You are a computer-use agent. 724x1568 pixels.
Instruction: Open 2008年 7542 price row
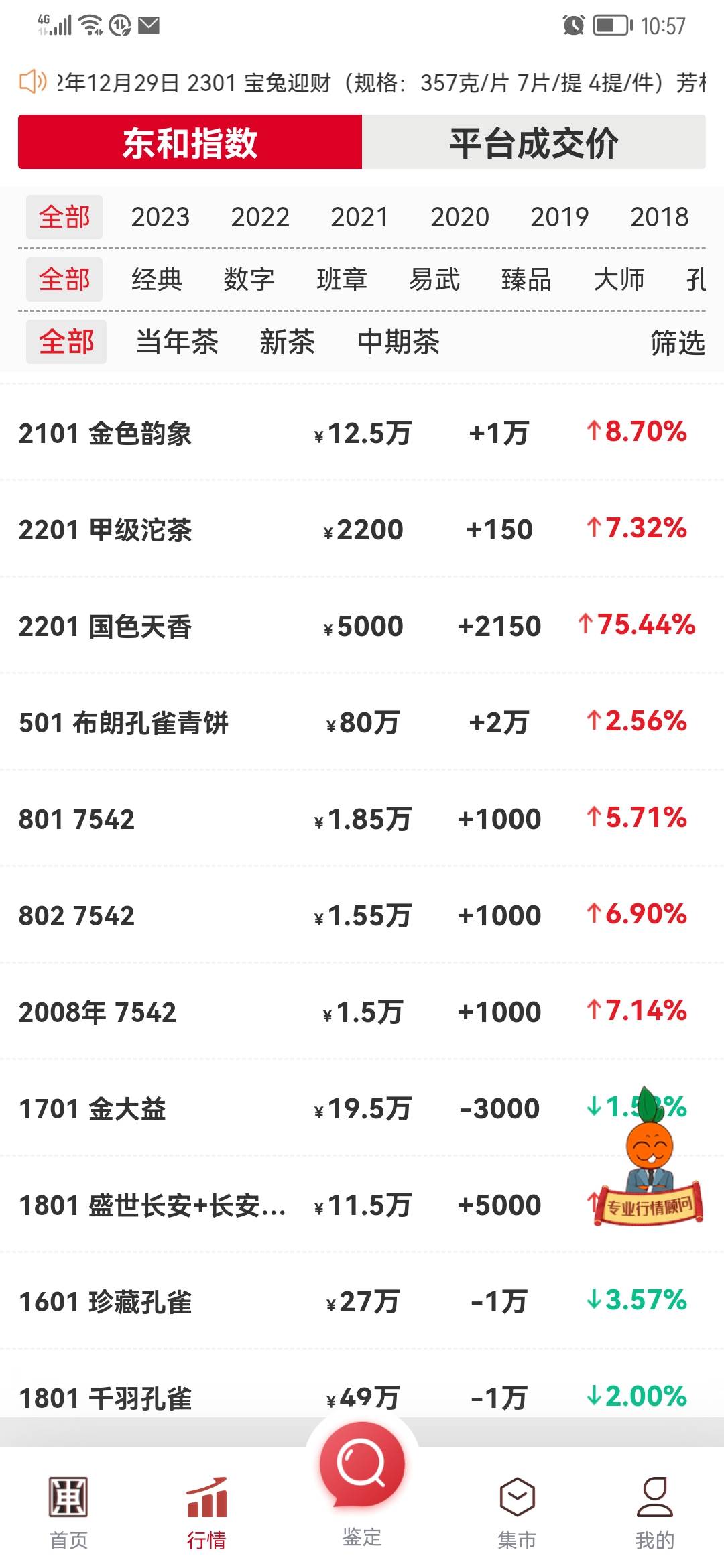click(x=362, y=1012)
